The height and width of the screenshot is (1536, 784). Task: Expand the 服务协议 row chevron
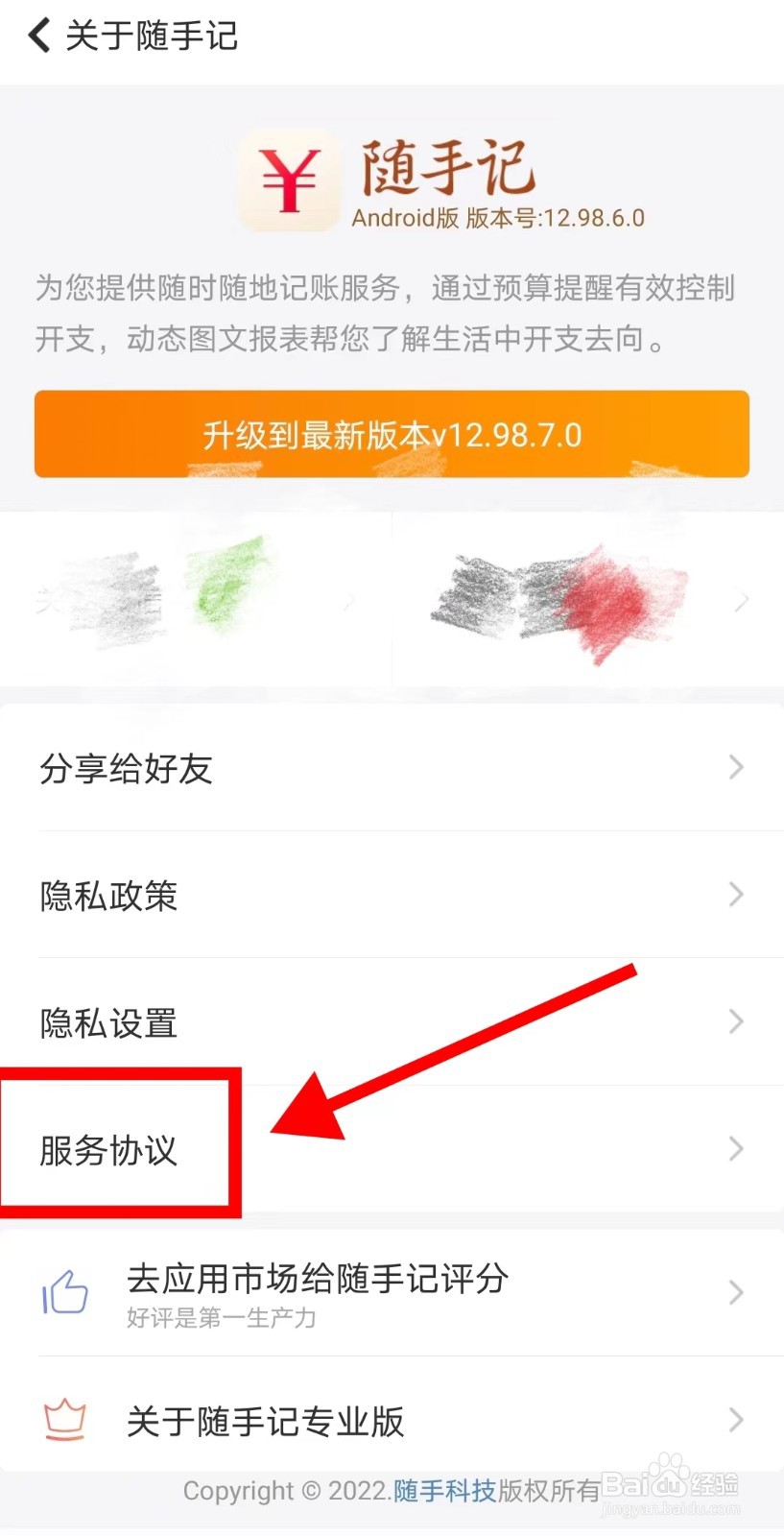tap(735, 1149)
